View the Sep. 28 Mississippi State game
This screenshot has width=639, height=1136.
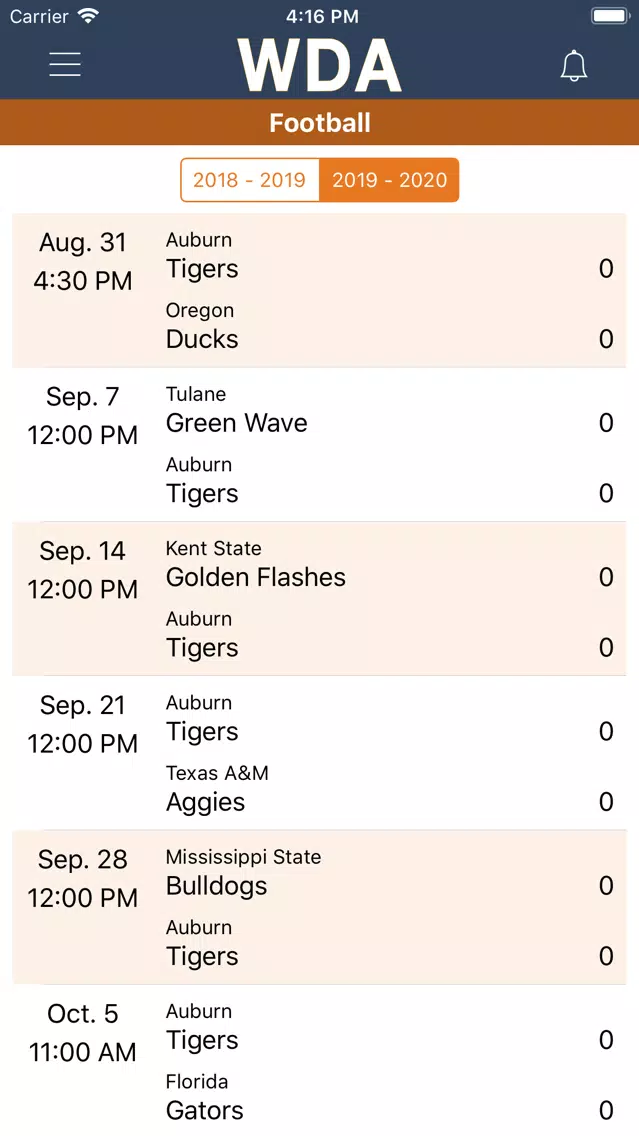319,907
